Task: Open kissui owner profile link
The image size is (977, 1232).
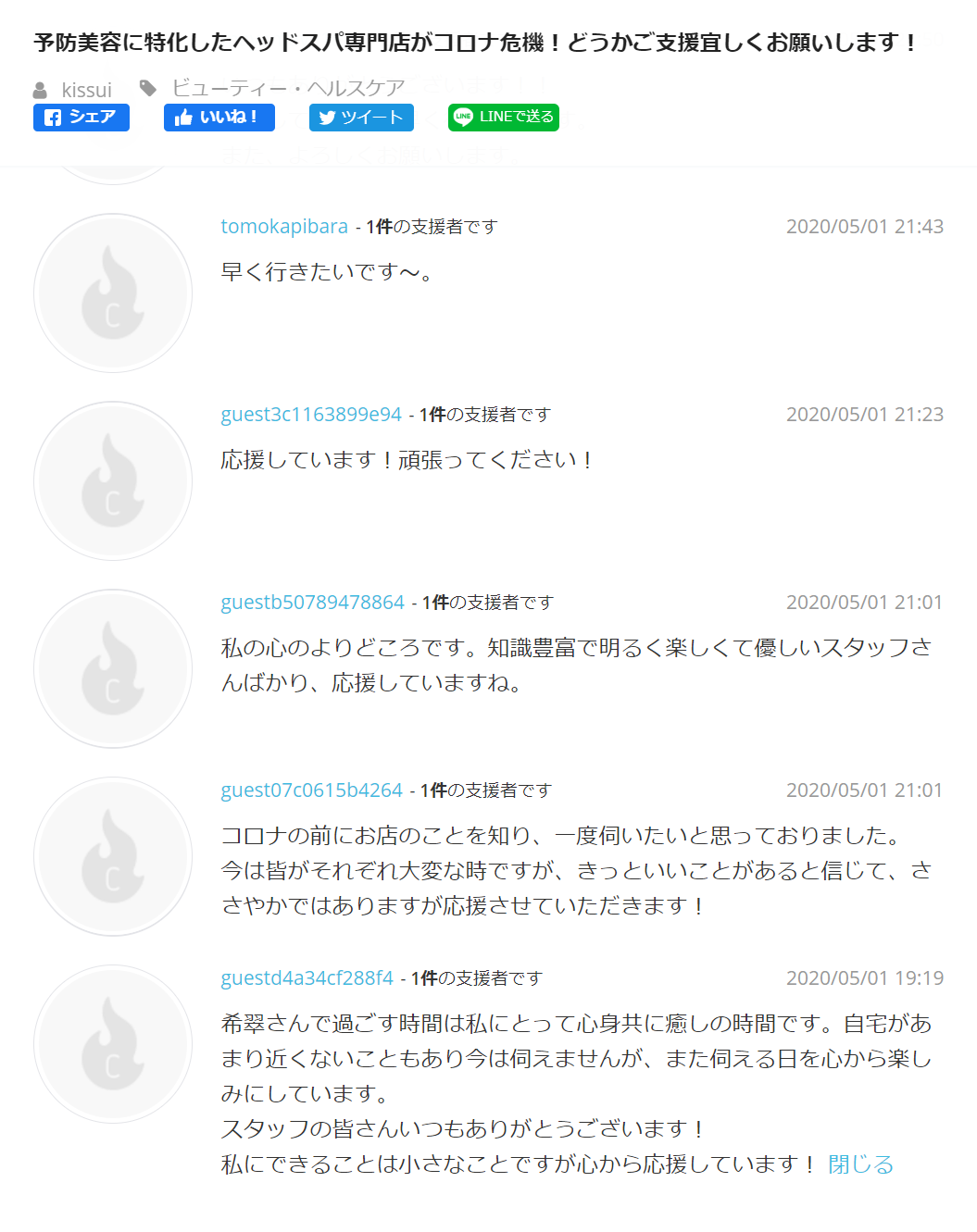Action: [86, 90]
